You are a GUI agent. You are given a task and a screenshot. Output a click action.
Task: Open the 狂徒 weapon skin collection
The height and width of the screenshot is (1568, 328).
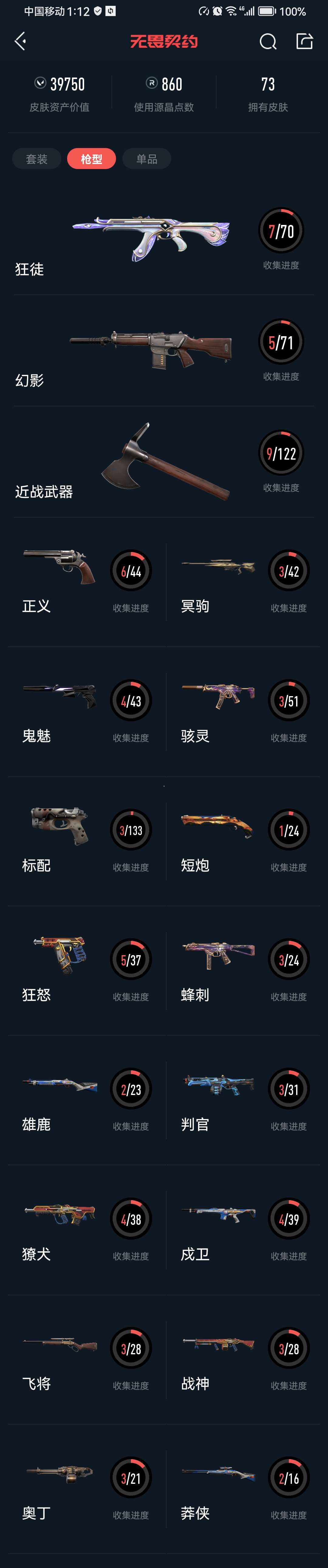coord(152,240)
